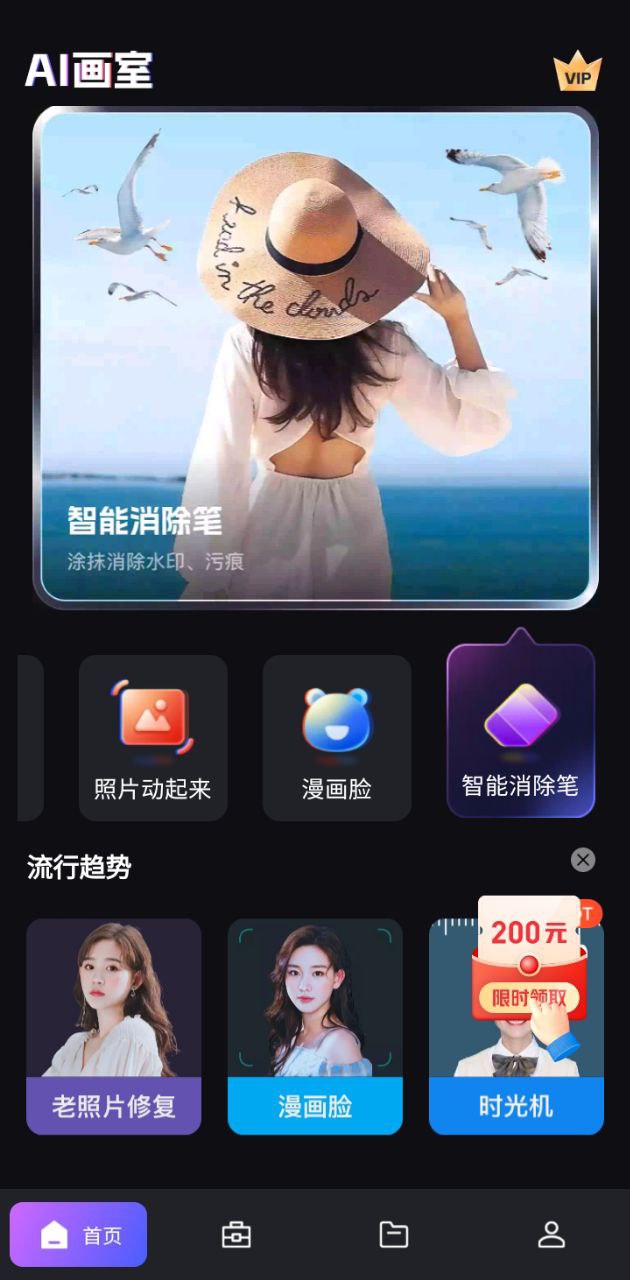
Task: Dismiss the 200元 red packet promotion
Action: [583, 860]
